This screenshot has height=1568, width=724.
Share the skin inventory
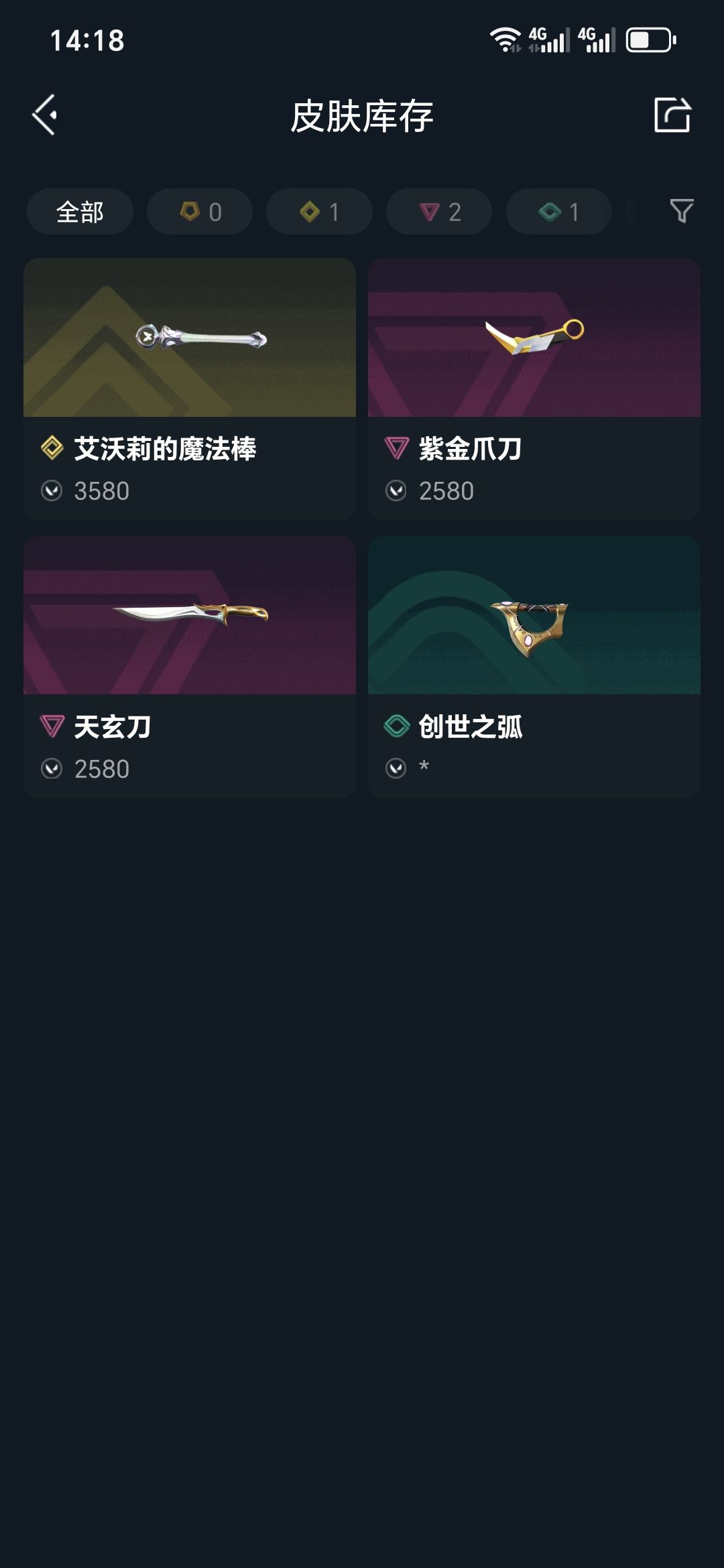[672, 115]
